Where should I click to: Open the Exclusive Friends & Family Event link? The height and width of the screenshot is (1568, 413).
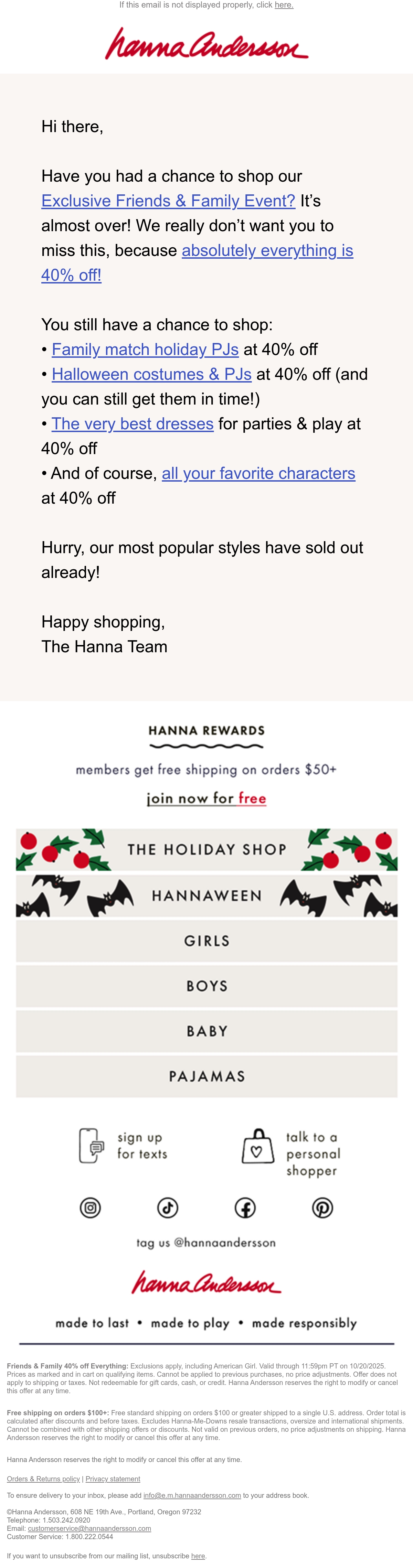coord(168,201)
